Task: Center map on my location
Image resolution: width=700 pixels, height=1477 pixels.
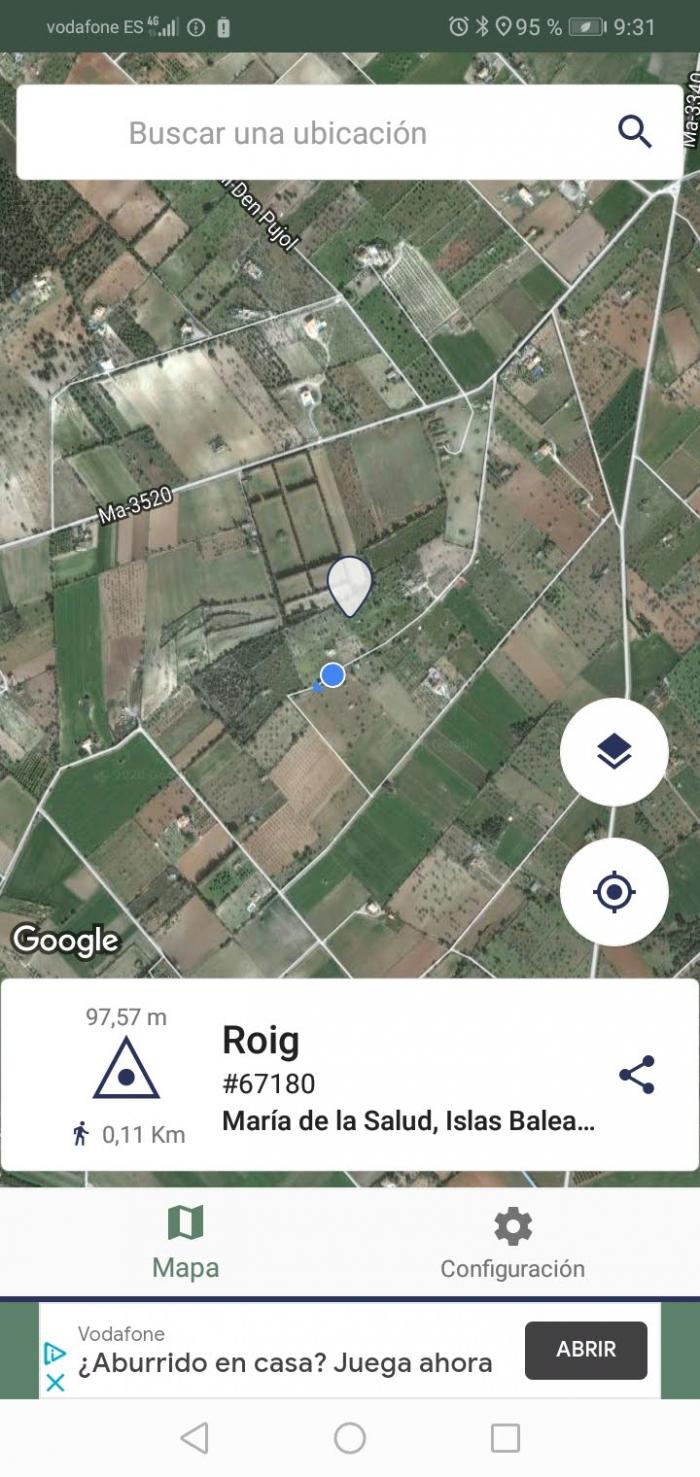Action: 614,892
